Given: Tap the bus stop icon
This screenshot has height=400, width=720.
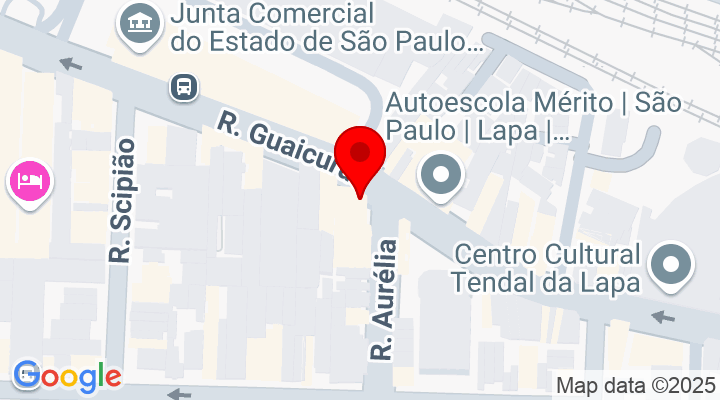Looking at the screenshot, I should point(184,88).
